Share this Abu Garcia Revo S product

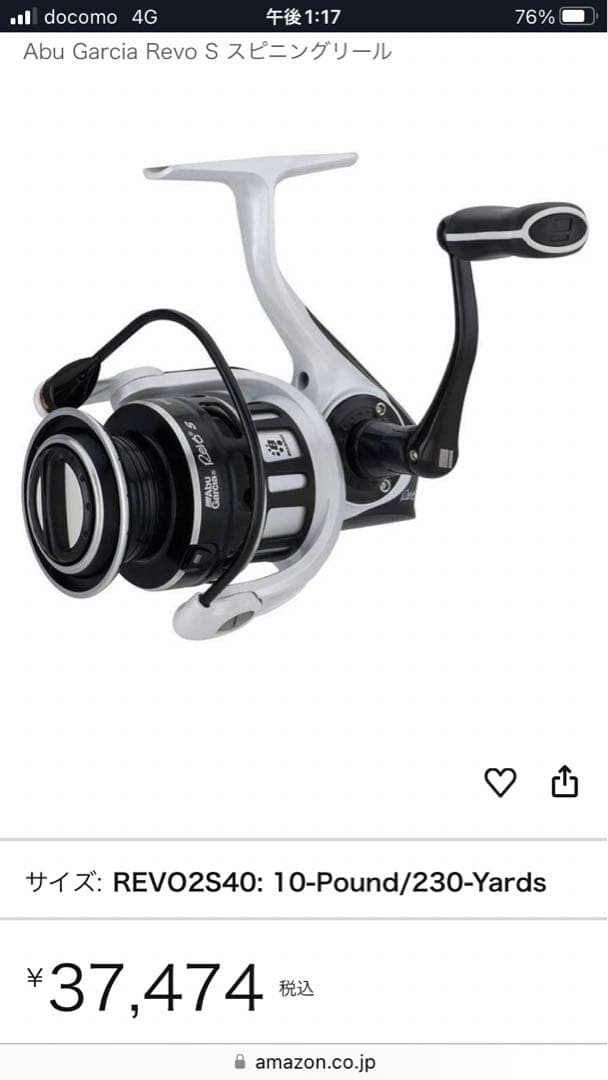[565, 782]
